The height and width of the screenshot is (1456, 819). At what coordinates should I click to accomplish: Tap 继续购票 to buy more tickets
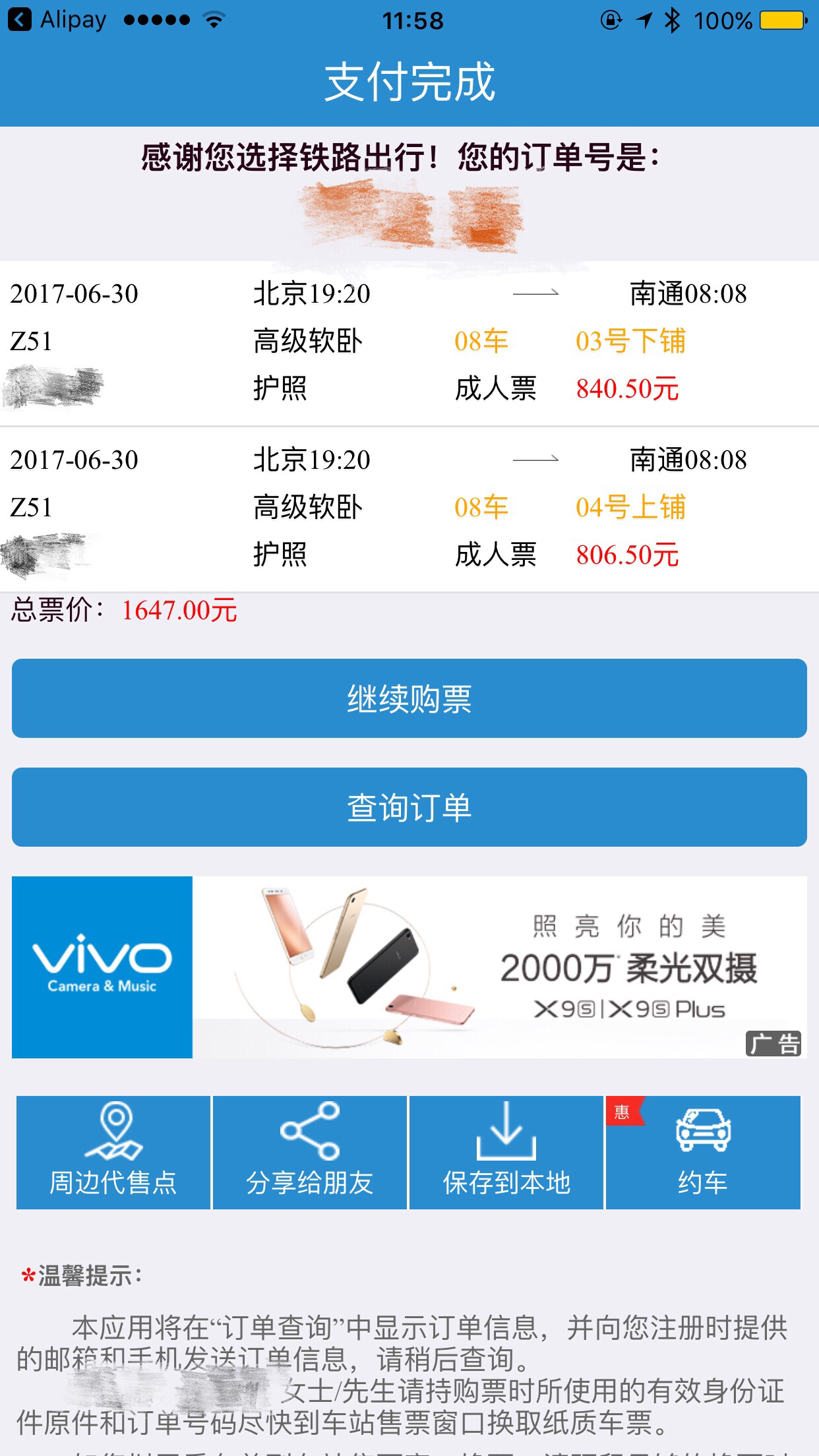(409, 698)
